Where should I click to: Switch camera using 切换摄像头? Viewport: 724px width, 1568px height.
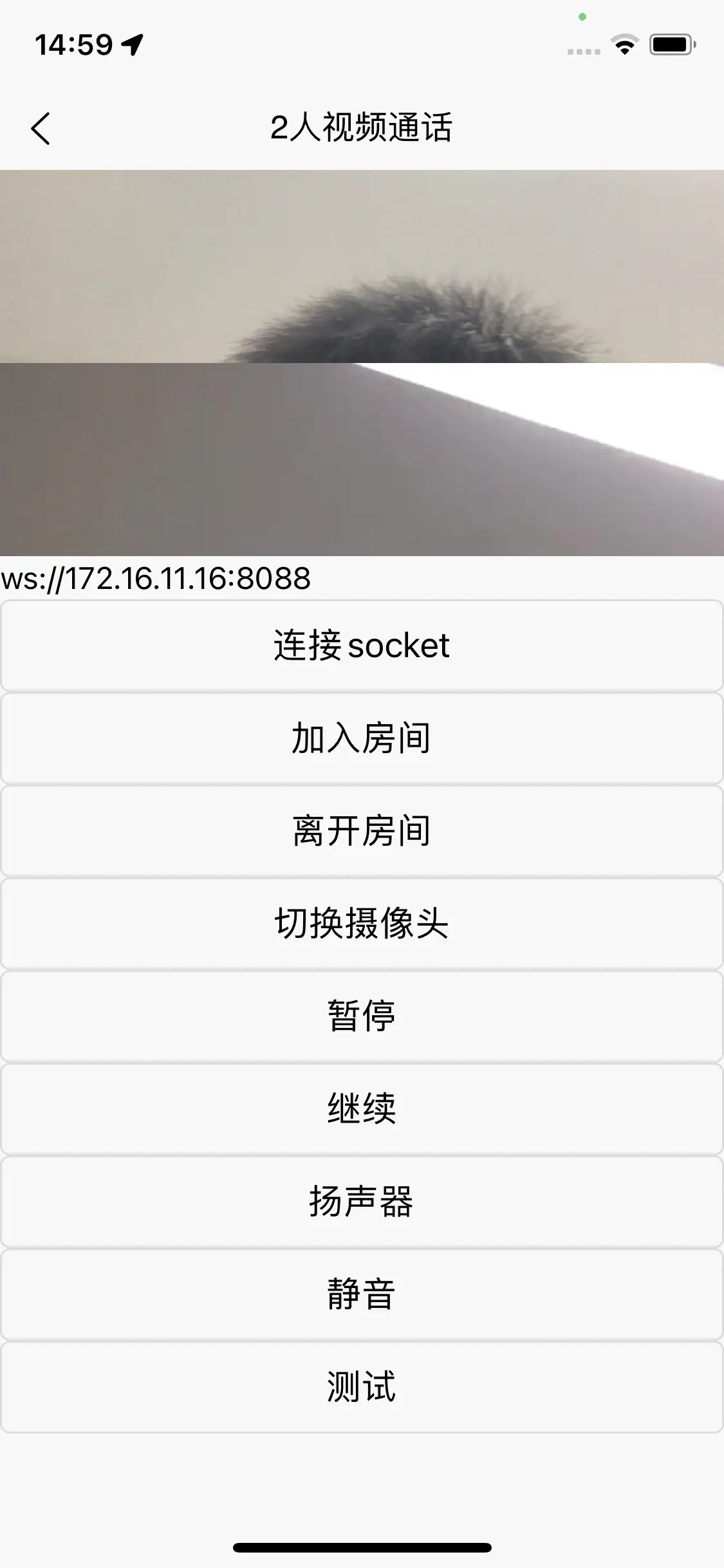pyautogui.click(x=362, y=924)
